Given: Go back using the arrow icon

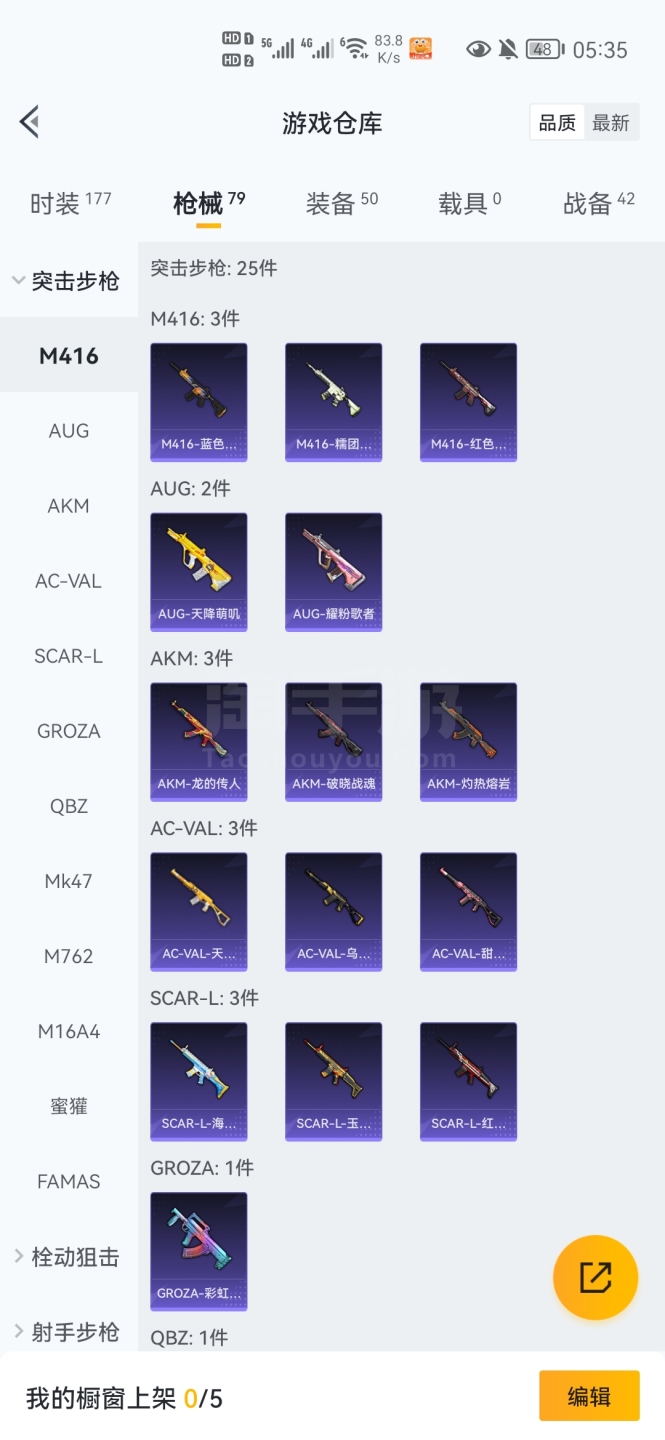Looking at the screenshot, I should click(x=30, y=122).
